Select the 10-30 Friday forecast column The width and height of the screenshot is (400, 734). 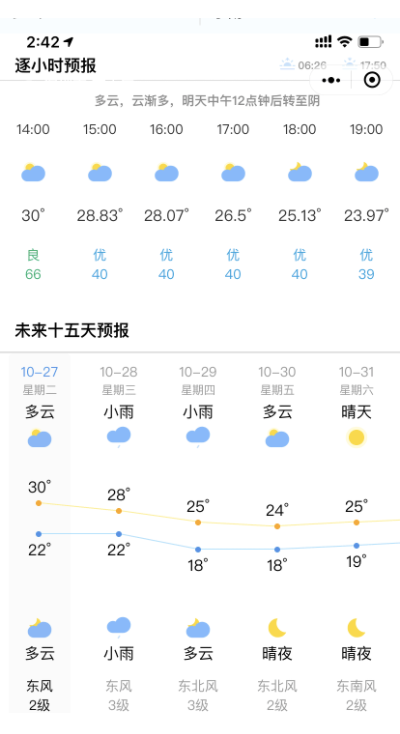[x=277, y=534]
